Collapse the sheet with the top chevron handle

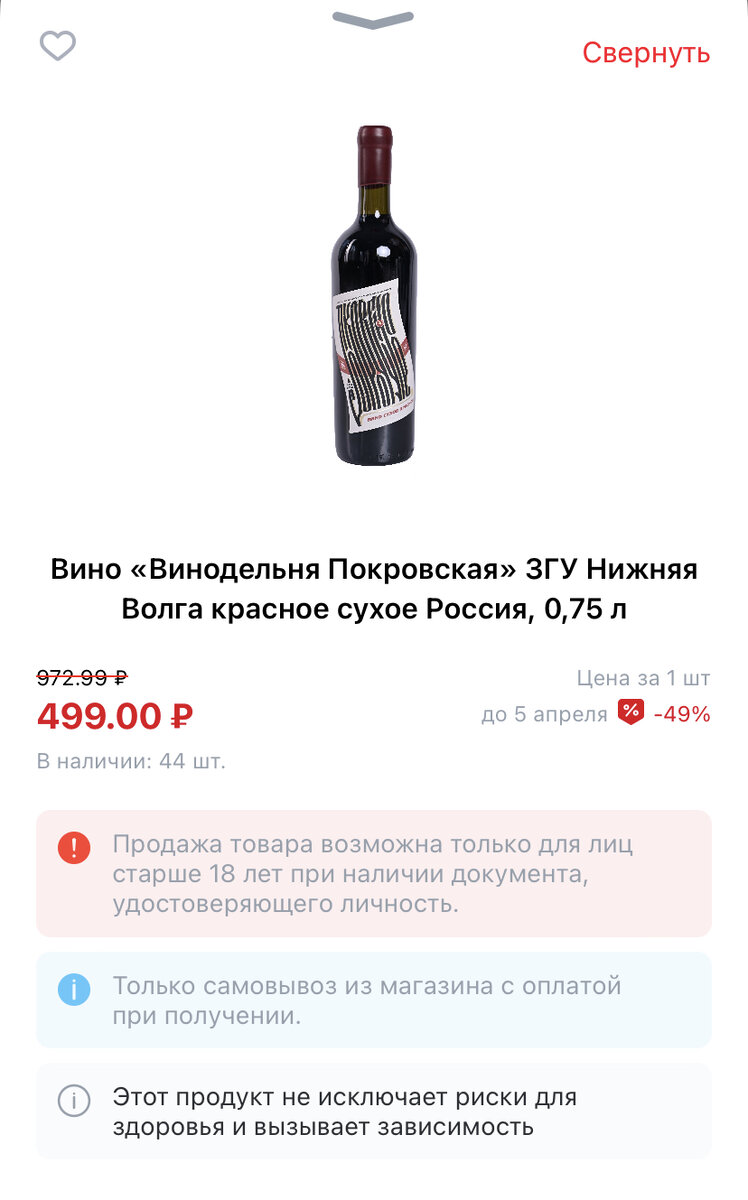click(x=373, y=19)
